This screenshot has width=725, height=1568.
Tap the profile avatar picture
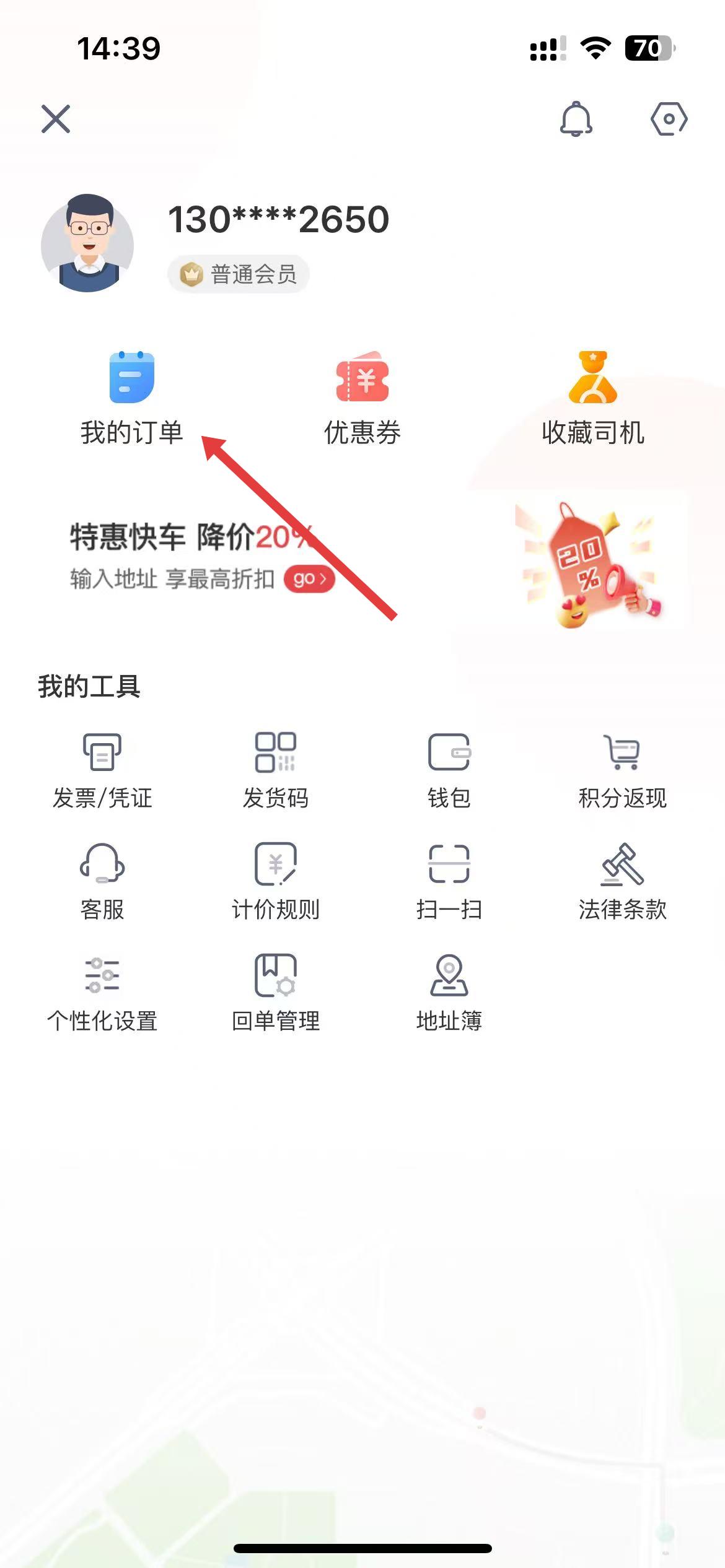87,243
